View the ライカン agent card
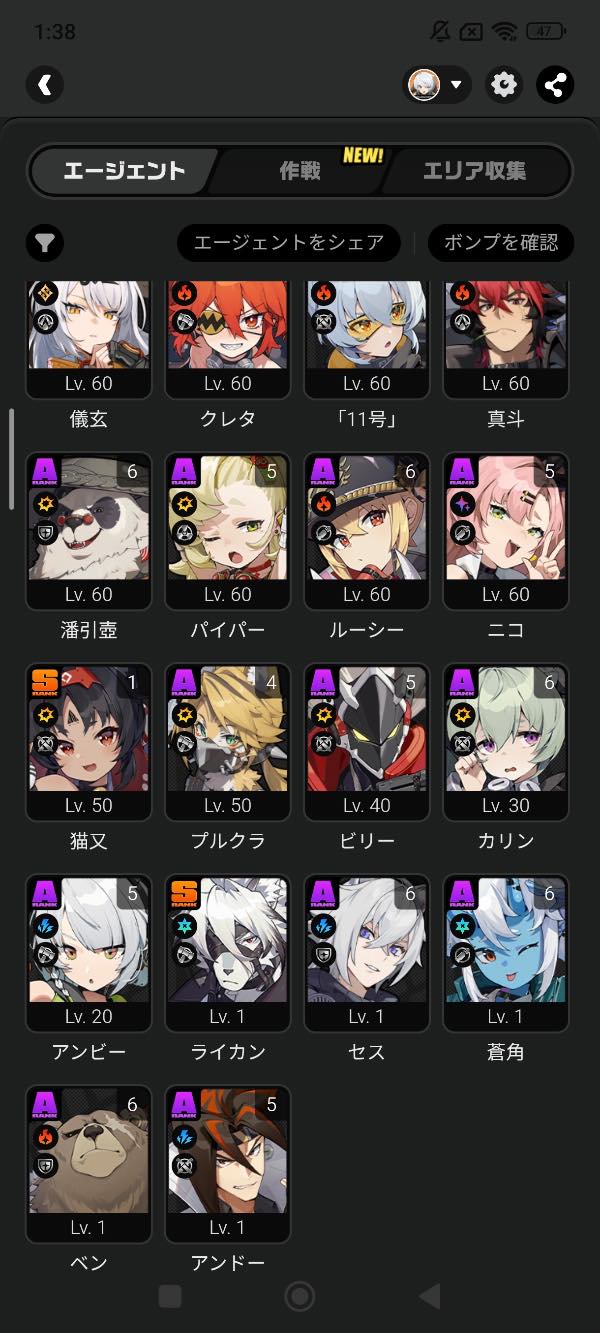The width and height of the screenshot is (600, 1333). pyautogui.click(x=228, y=952)
